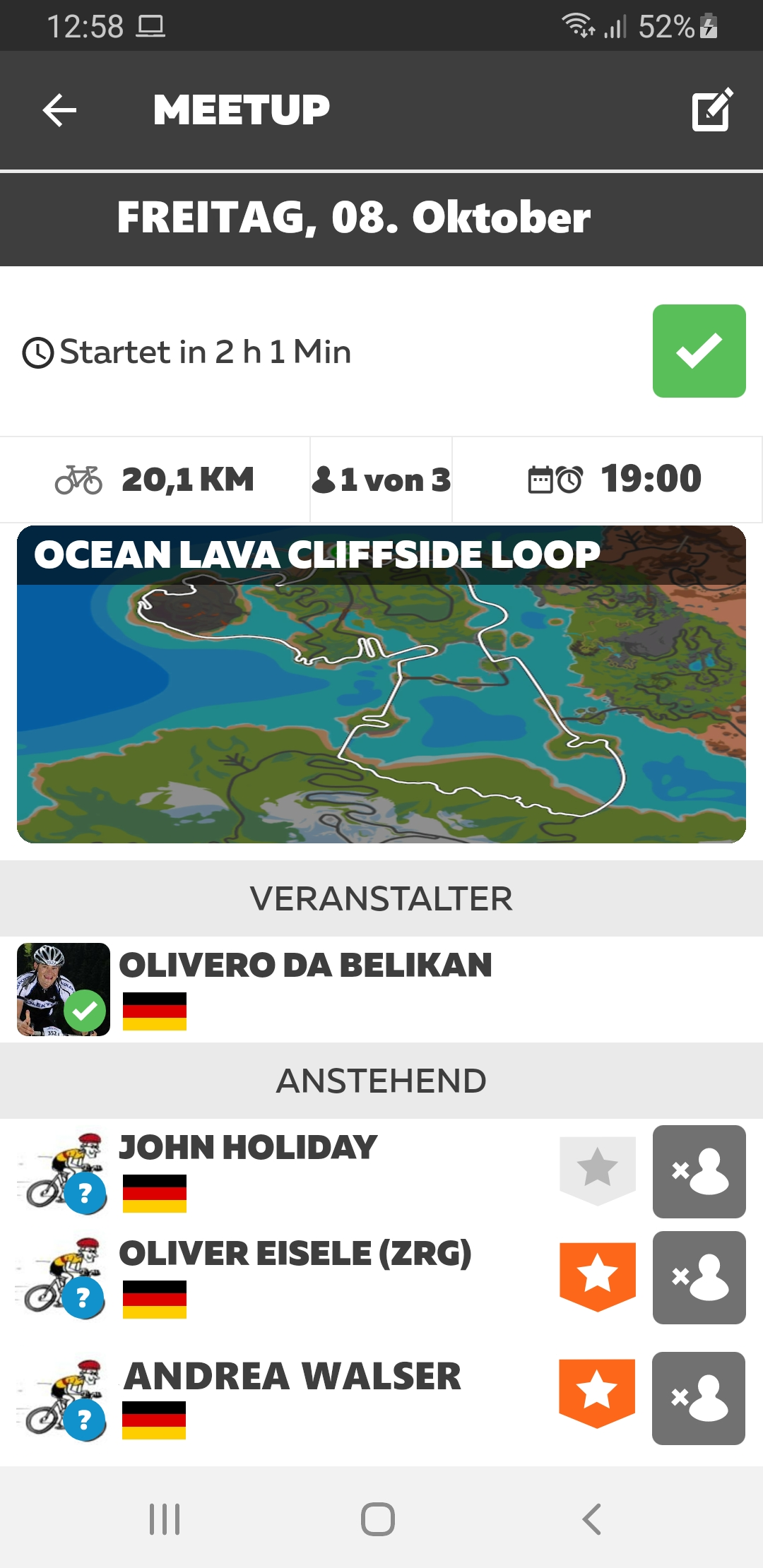
Task: Remove Oliver Eisele (ZRG) from the meetup
Action: click(x=699, y=1278)
